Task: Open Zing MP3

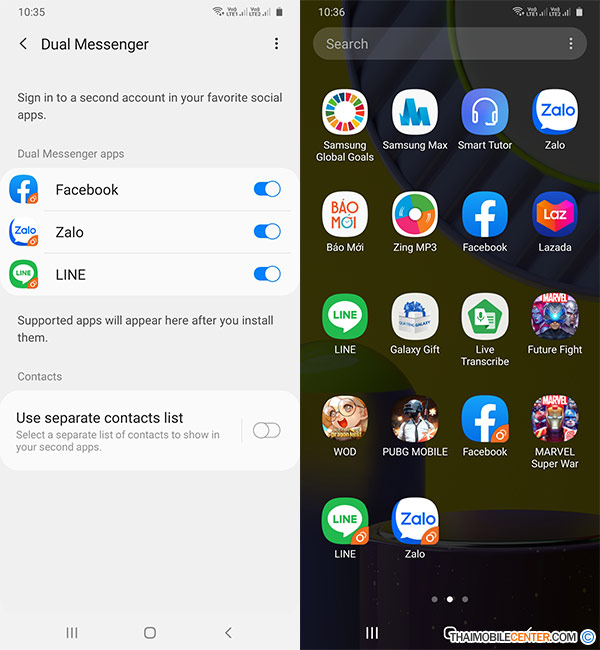Action: [x=415, y=215]
